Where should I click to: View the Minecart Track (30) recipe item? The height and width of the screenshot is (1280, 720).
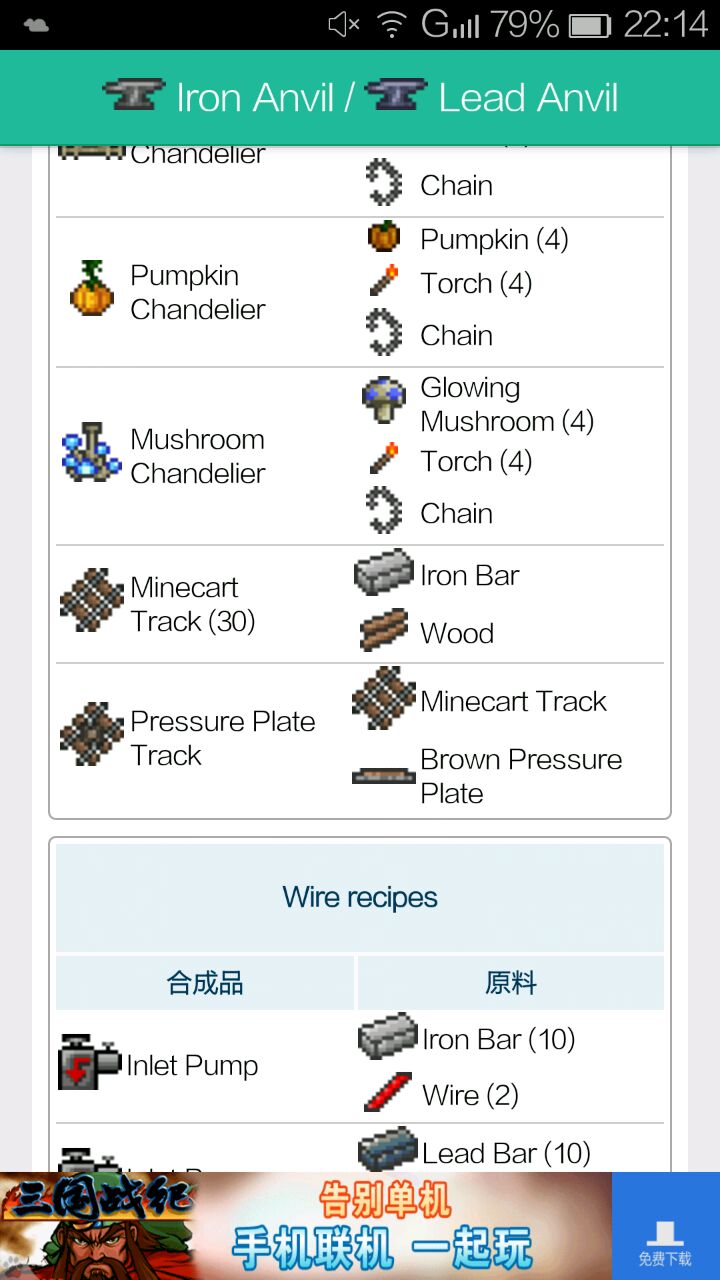(192, 604)
